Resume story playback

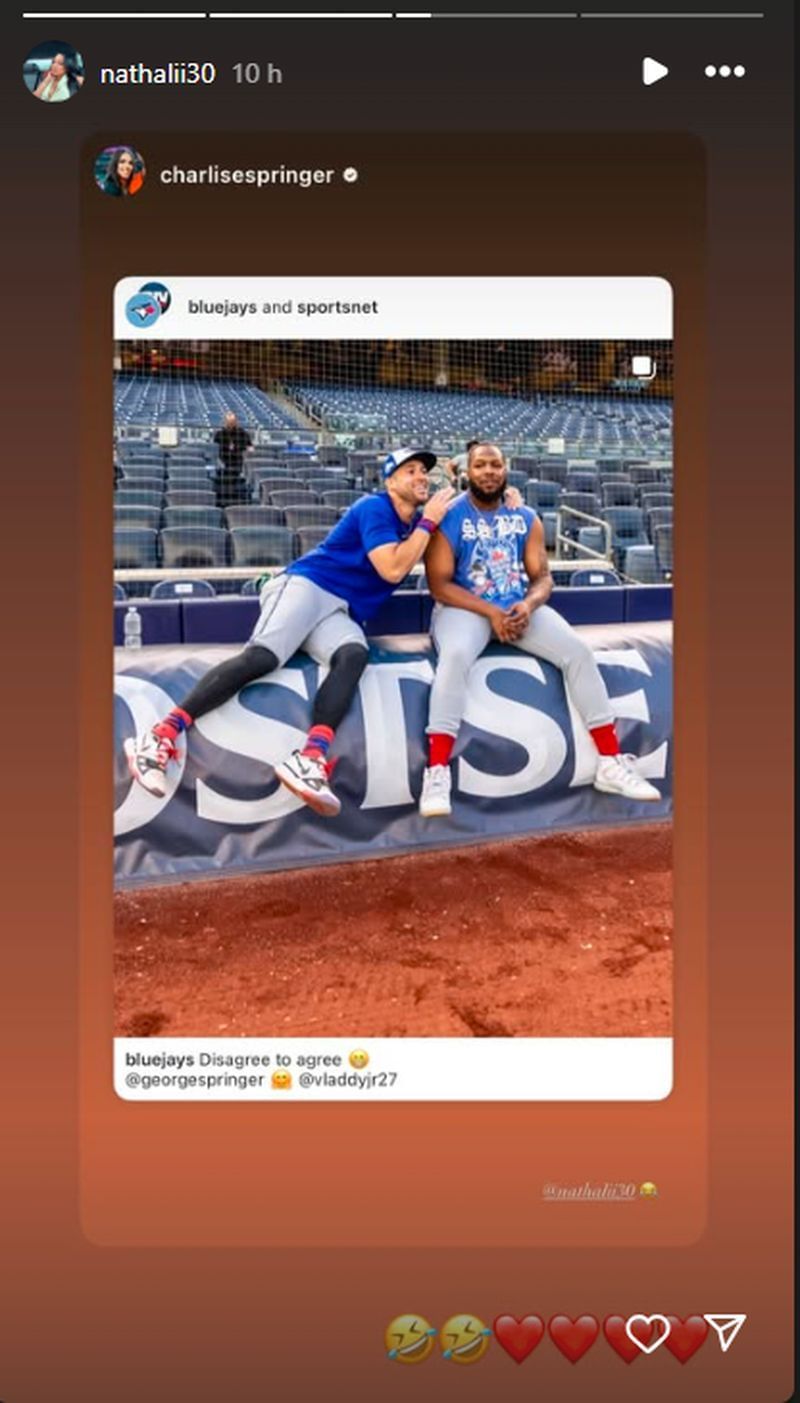[654, 71]
